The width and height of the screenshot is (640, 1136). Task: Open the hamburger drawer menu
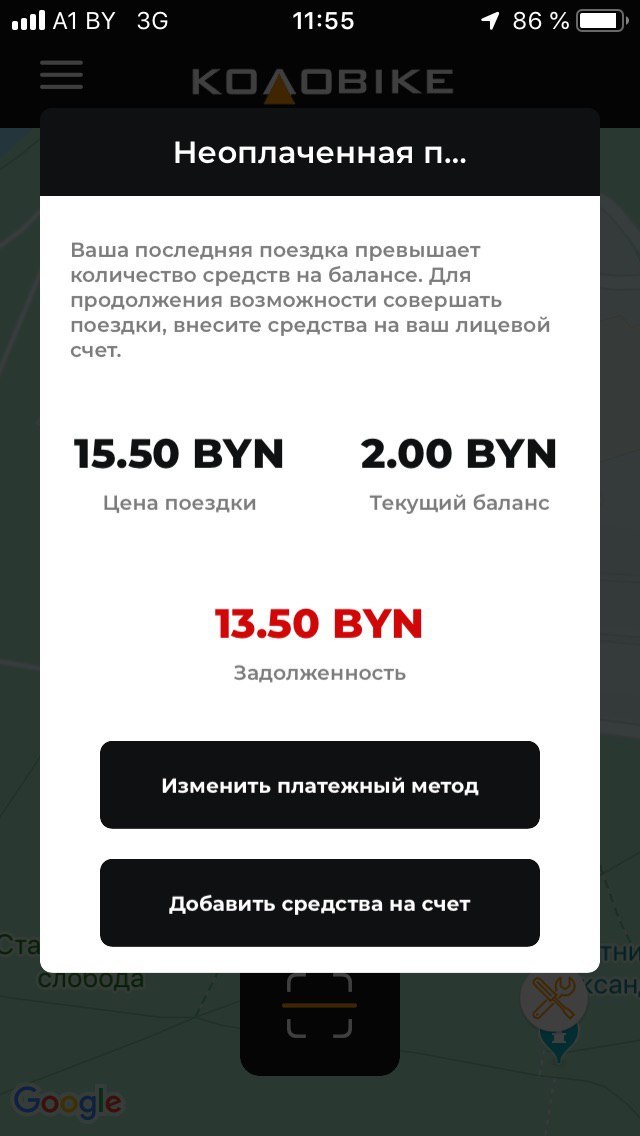tap(61, 76)
